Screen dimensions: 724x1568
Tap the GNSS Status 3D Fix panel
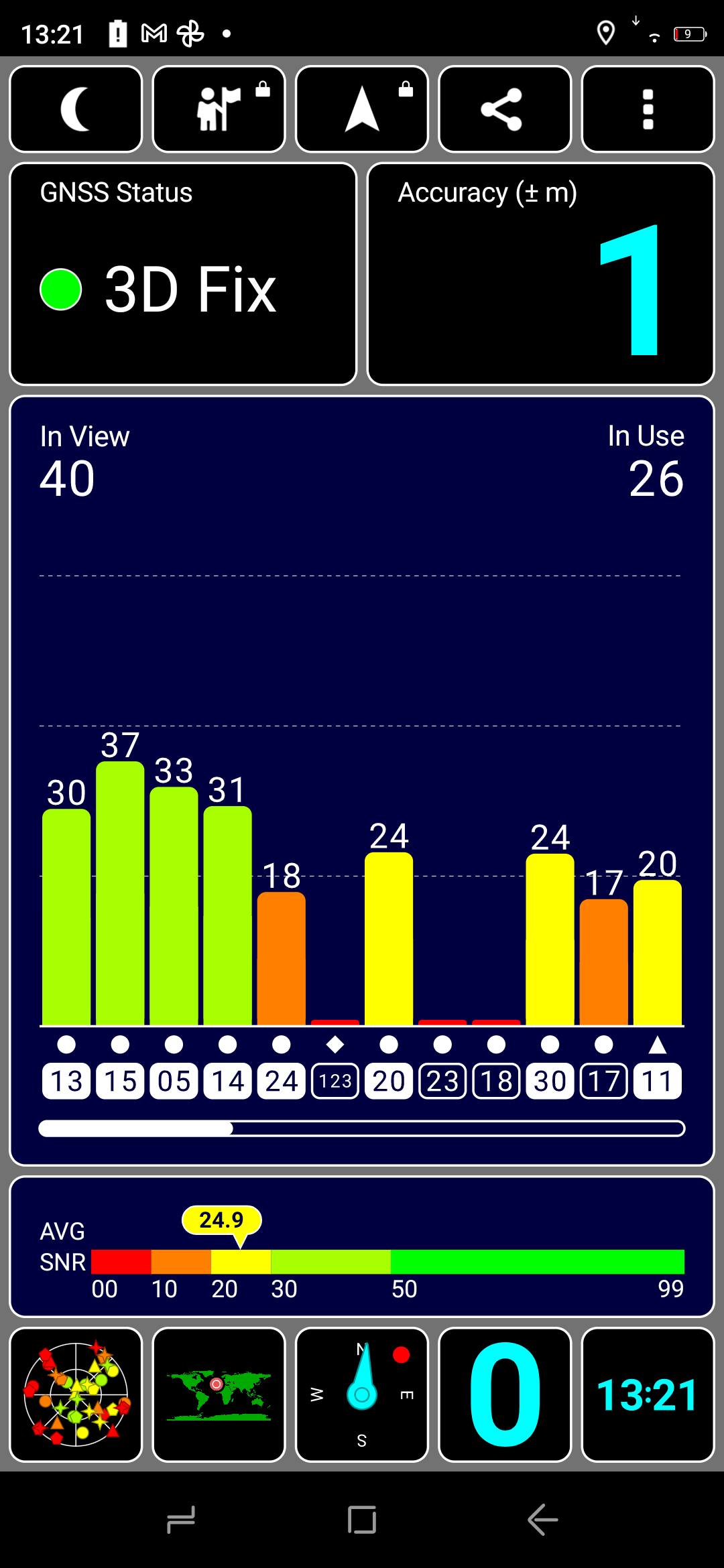[x=183, y=274]
